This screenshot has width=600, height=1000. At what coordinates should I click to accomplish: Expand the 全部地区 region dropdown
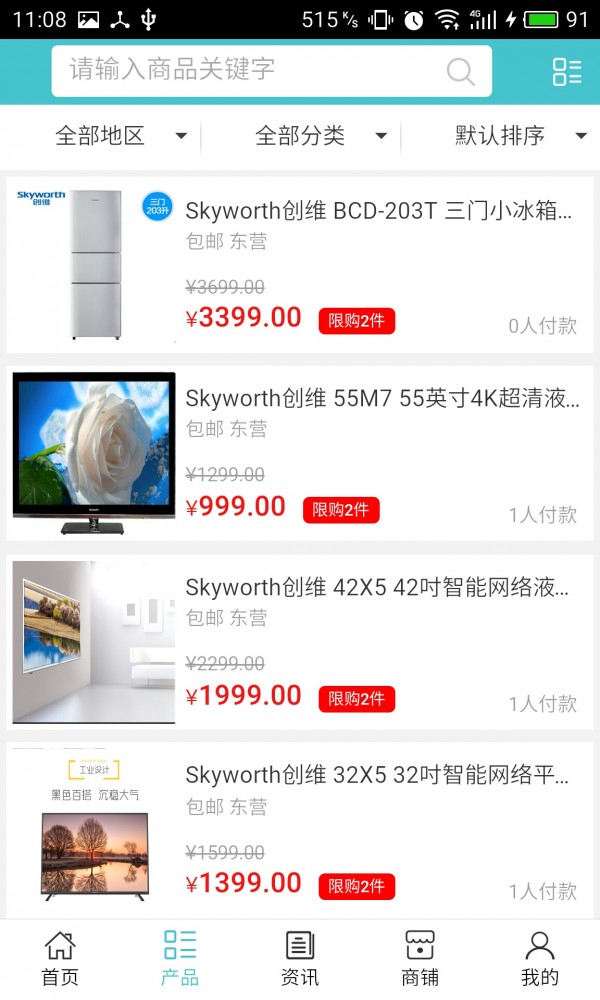tap(120, 136)
